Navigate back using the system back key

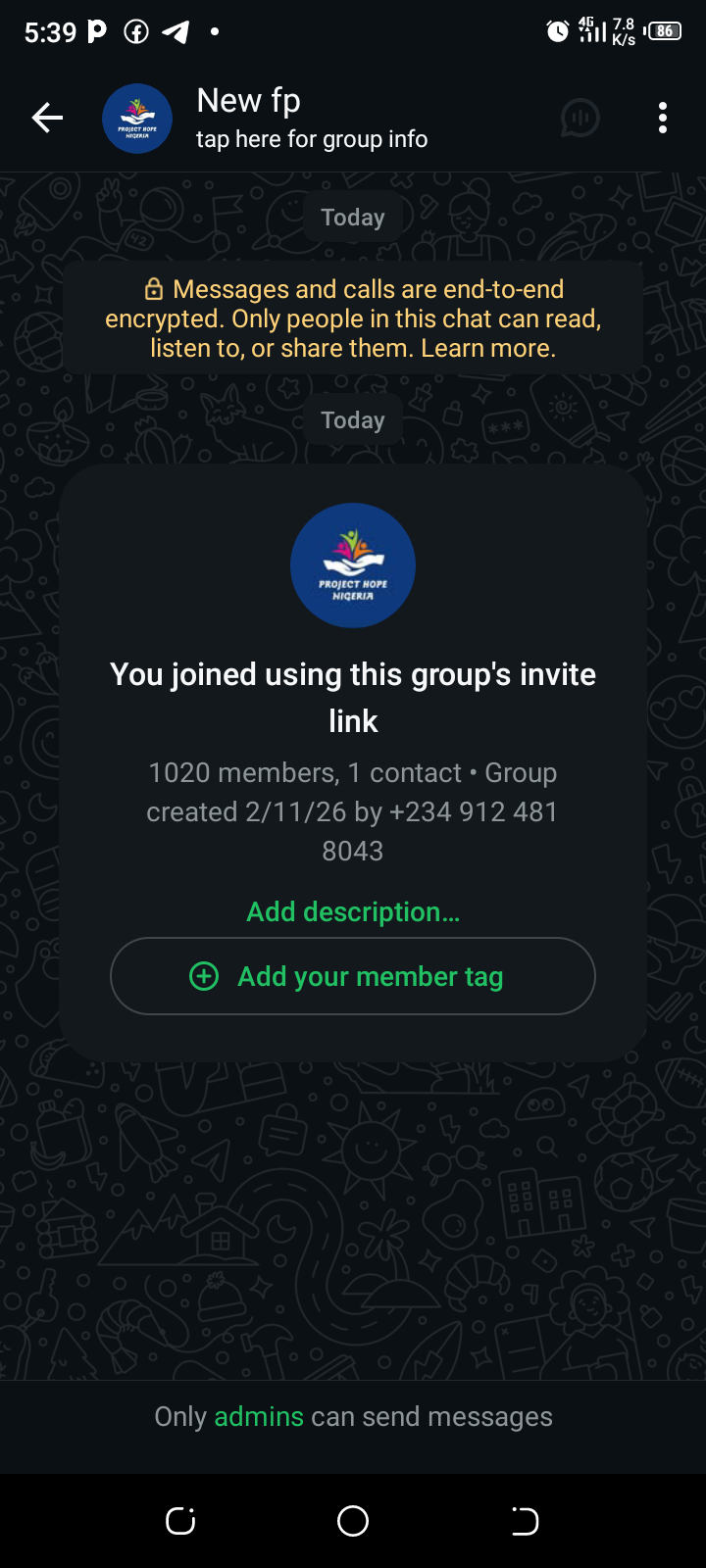(525, 1521)
